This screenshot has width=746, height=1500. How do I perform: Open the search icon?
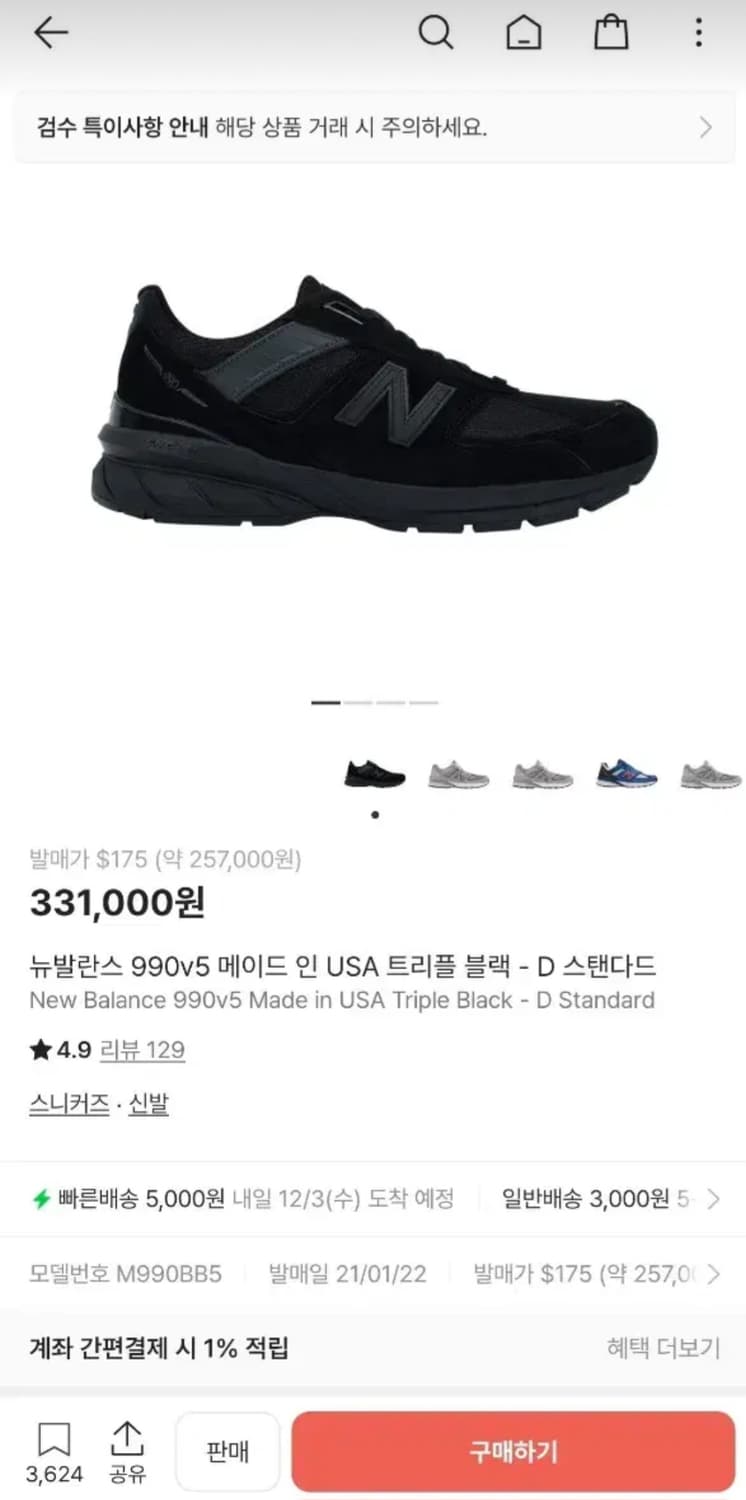coord(437,32)
